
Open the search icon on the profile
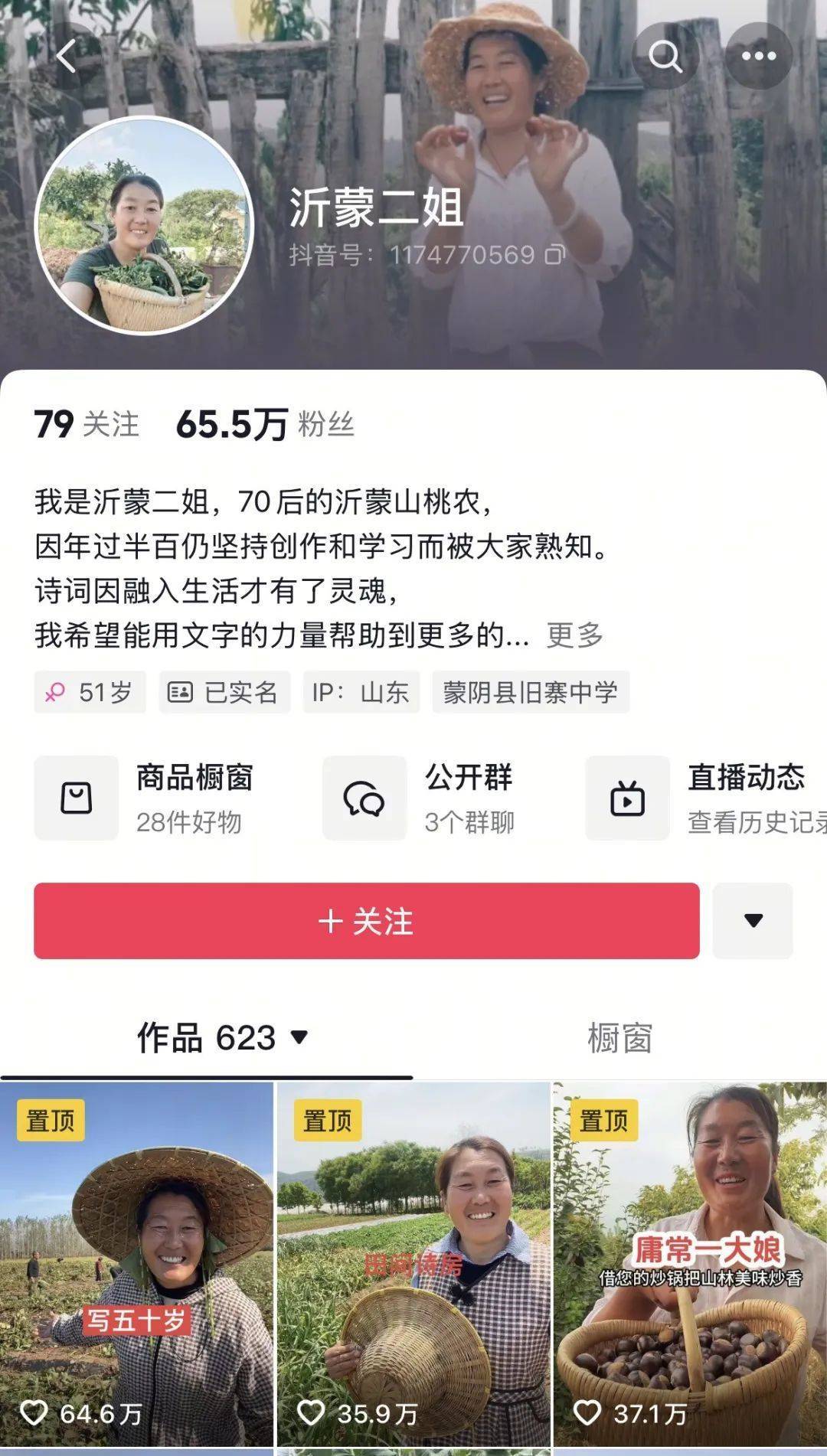665,56
